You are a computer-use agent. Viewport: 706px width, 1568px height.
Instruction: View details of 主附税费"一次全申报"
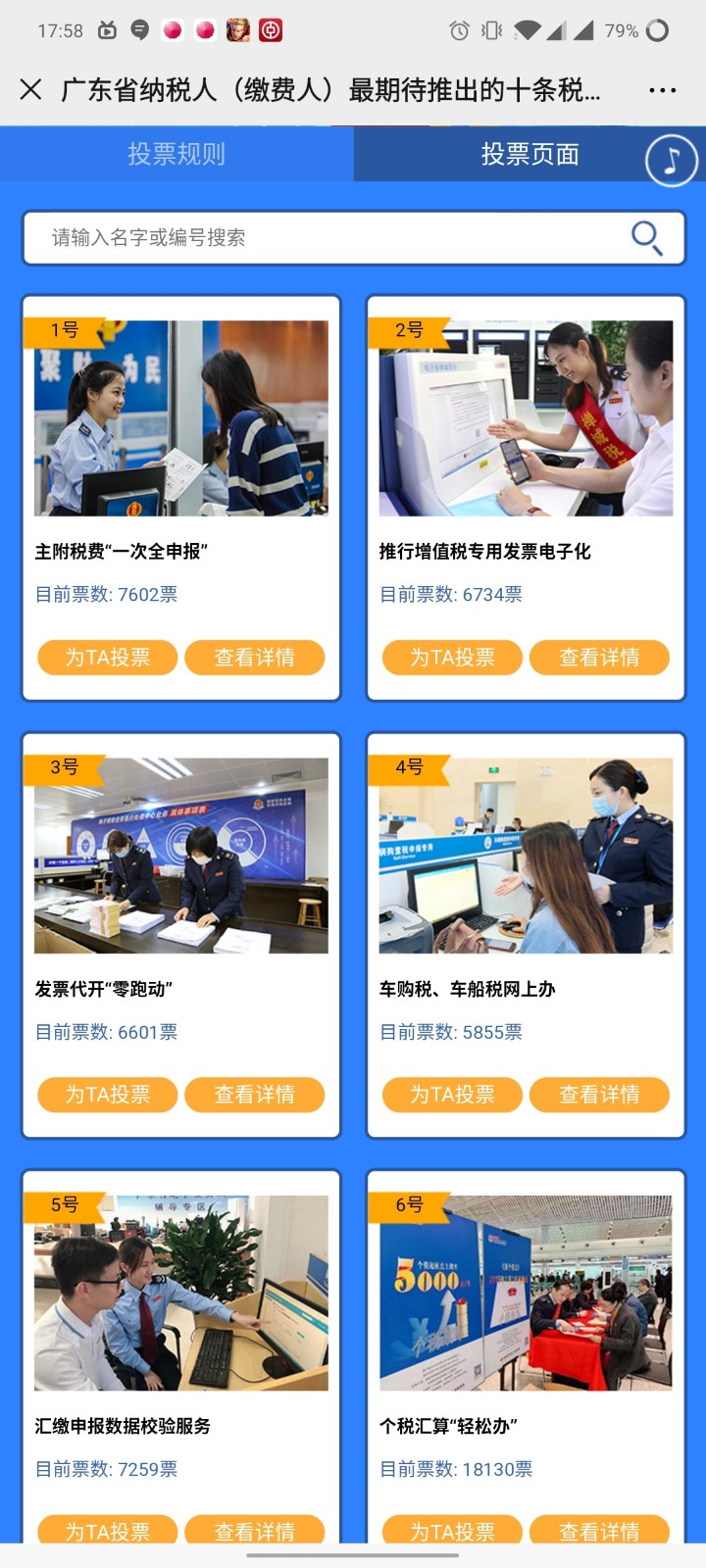255,658
